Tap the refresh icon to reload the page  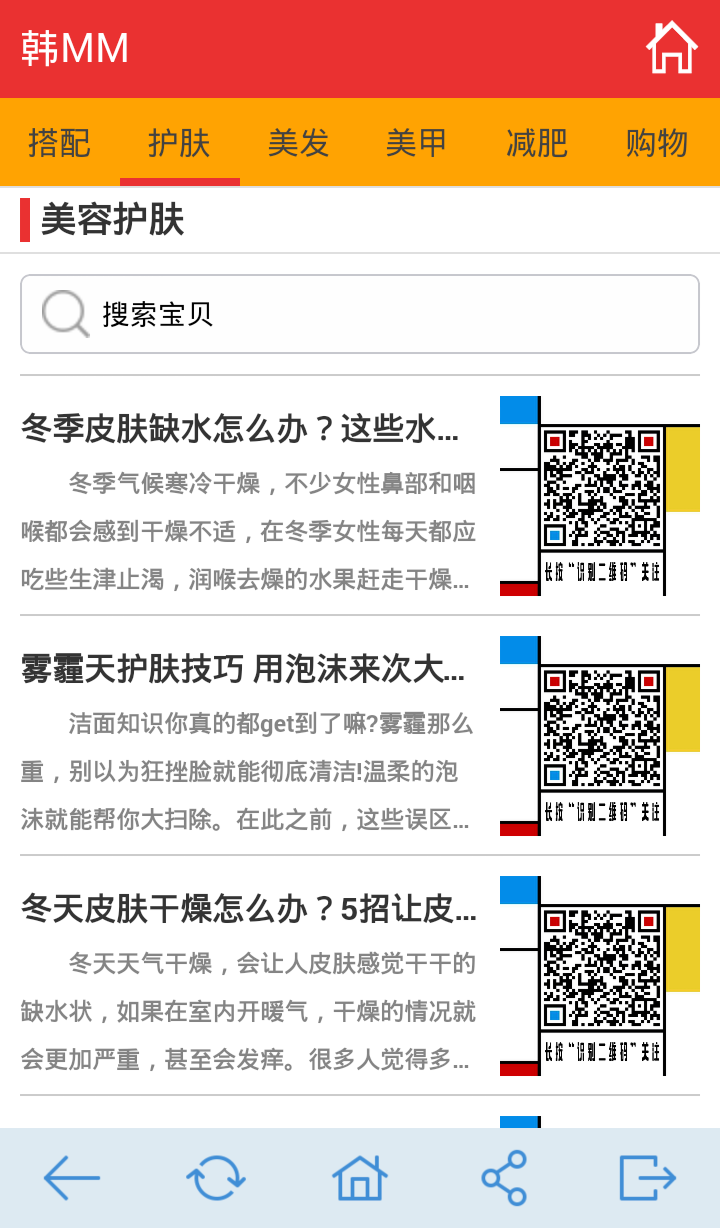coord(215,1178)
